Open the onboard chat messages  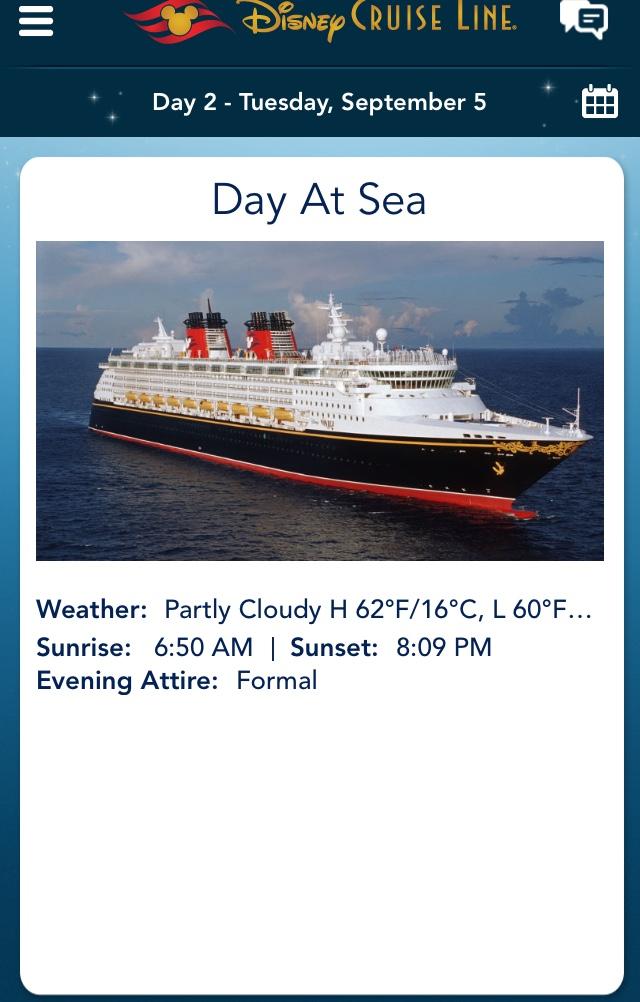click(584, 19)
